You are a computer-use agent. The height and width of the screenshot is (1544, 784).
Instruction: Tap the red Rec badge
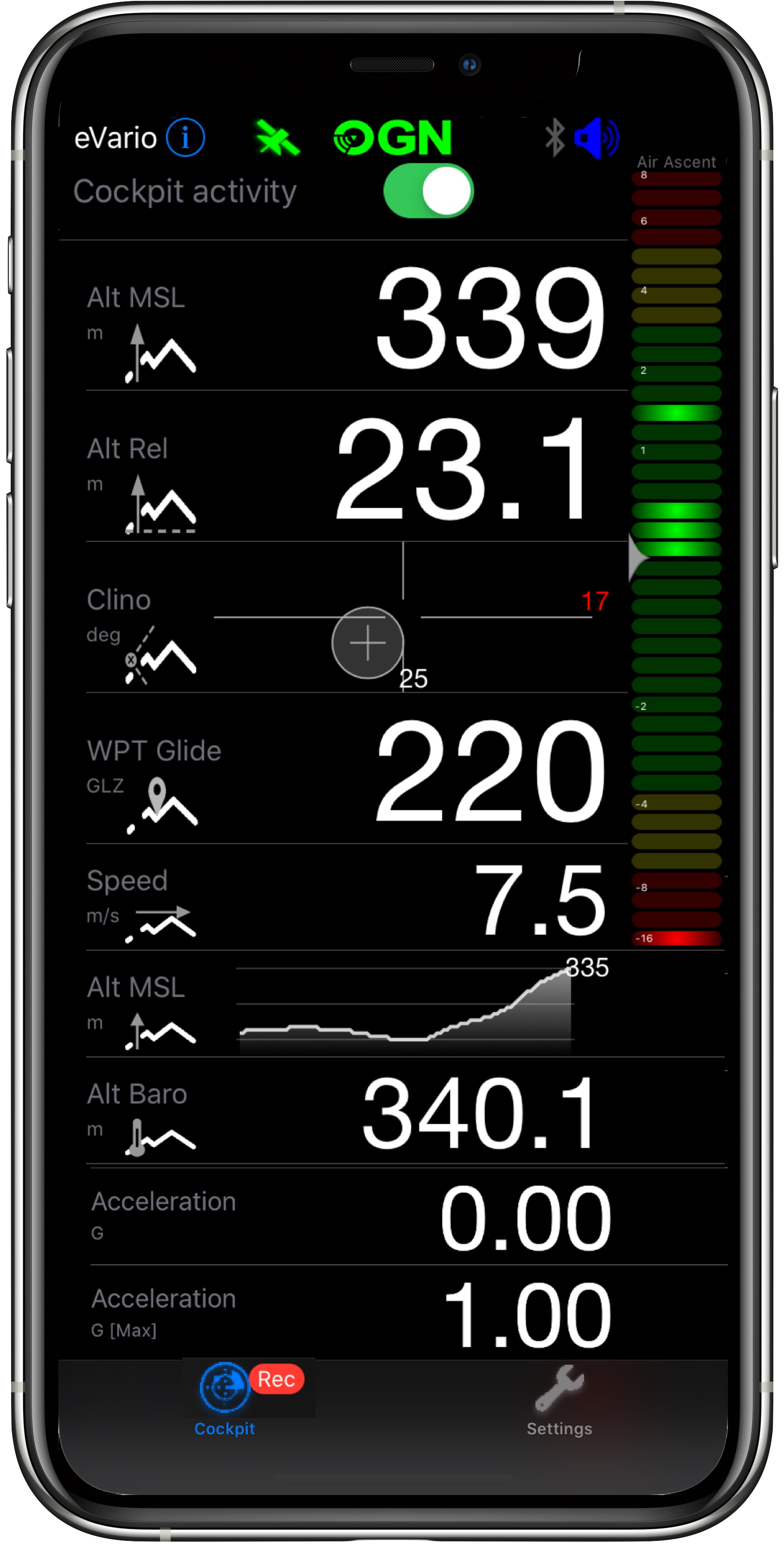[x=276, y=1379]
